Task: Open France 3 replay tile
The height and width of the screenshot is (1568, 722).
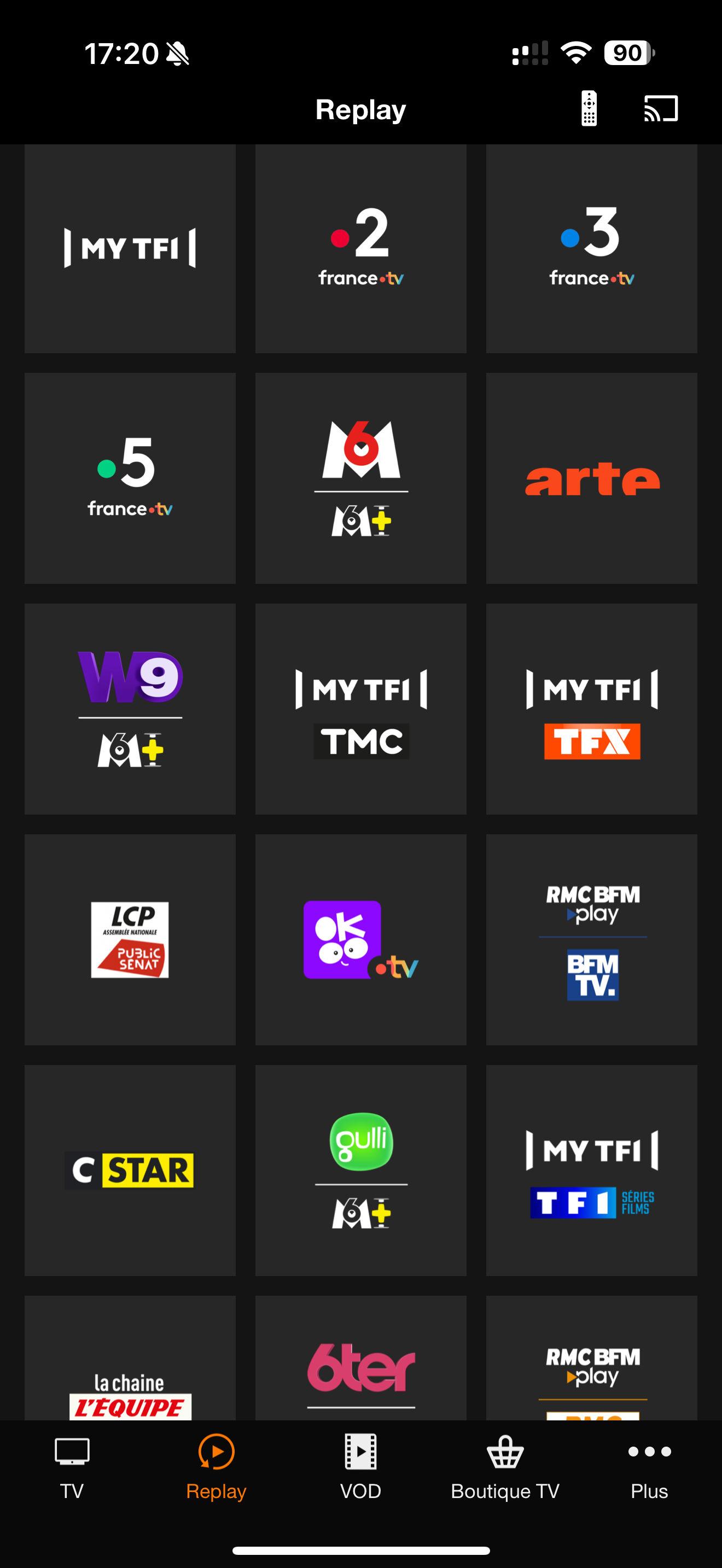Action: point(591,248)
